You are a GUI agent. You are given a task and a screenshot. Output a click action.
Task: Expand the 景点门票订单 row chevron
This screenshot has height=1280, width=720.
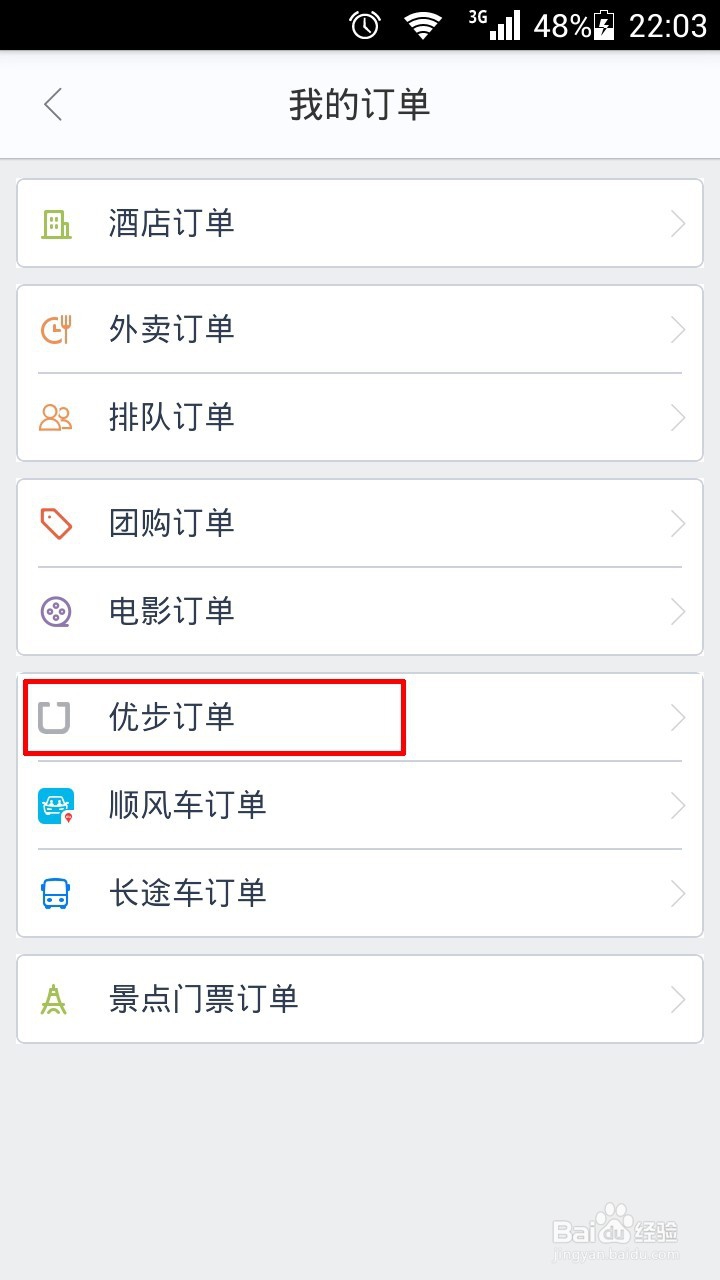(676, 999)
